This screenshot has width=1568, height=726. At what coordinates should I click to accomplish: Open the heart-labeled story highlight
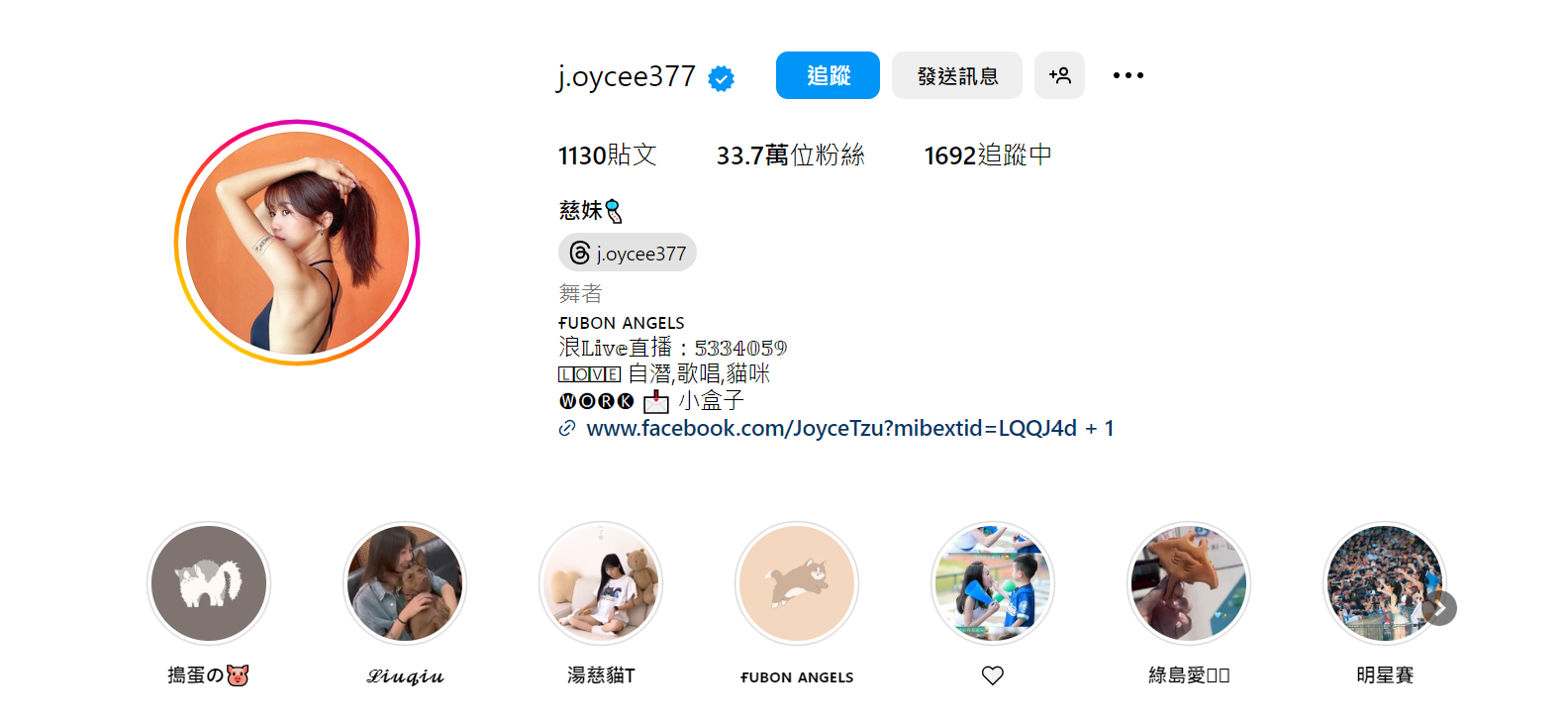point(993,583)
